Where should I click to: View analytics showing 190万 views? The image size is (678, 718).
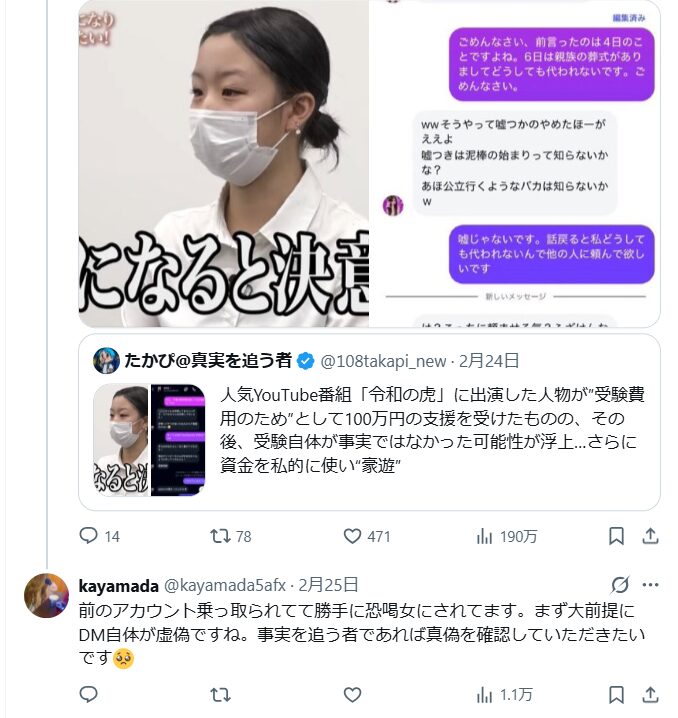click(x=485, y=536)
